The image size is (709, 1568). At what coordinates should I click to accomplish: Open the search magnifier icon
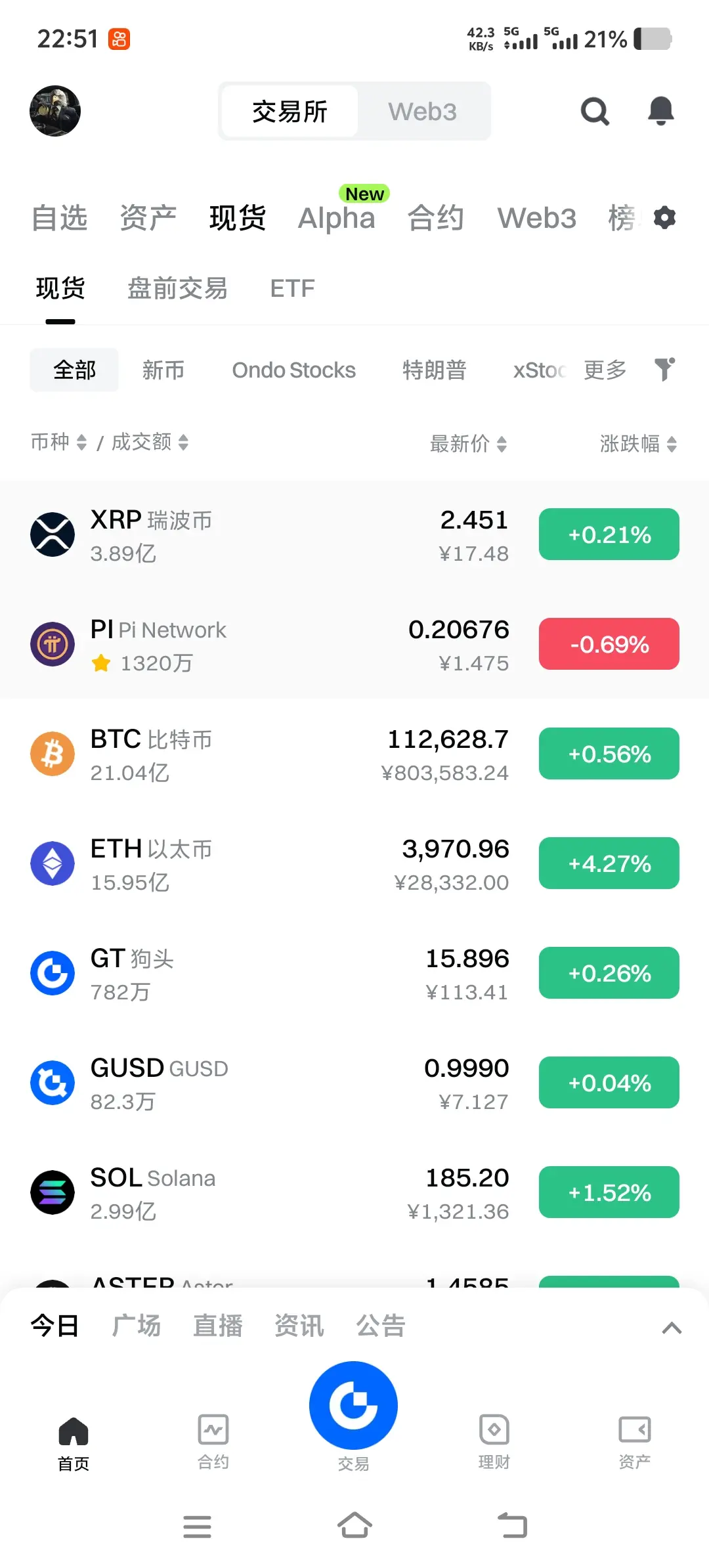(x=595, y=112)
